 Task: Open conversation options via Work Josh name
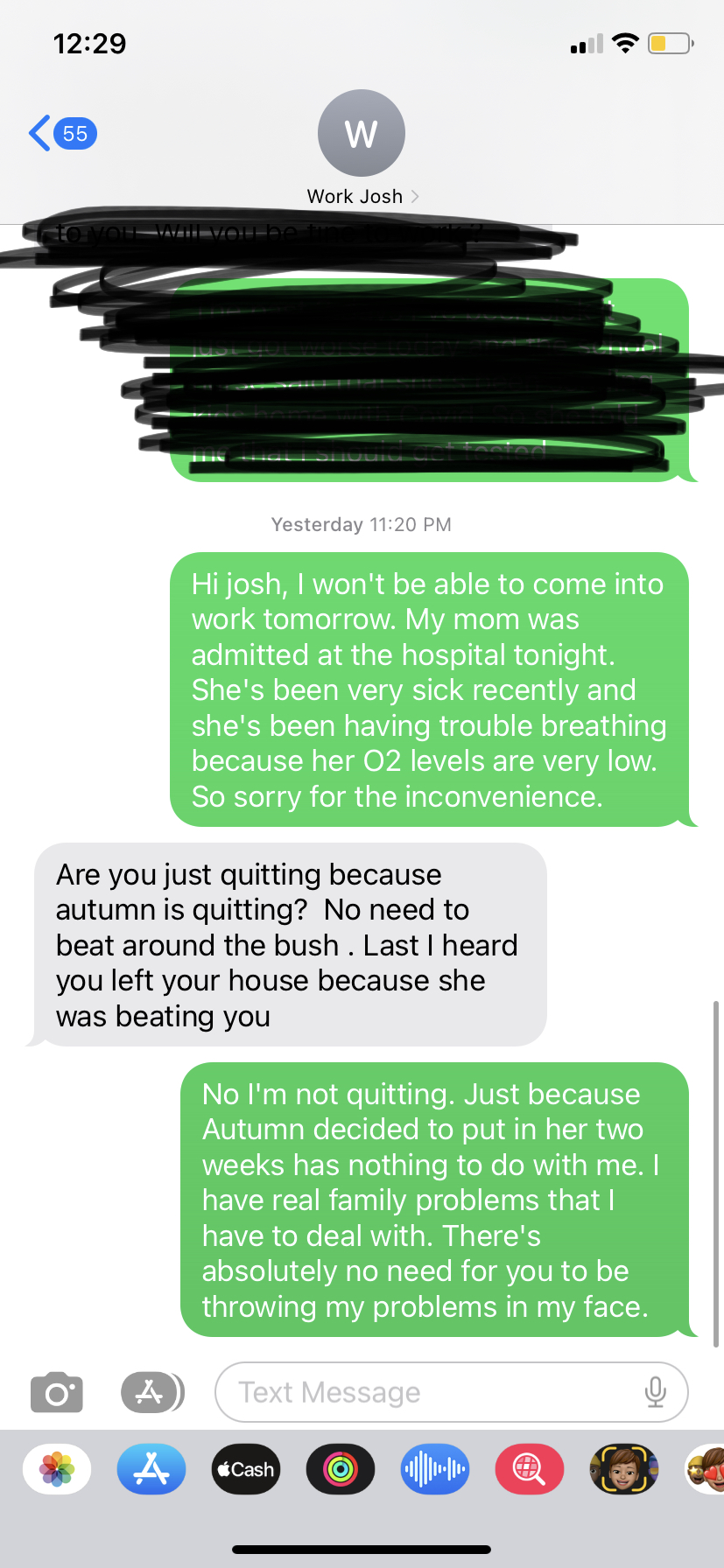(x=355, y=196)
